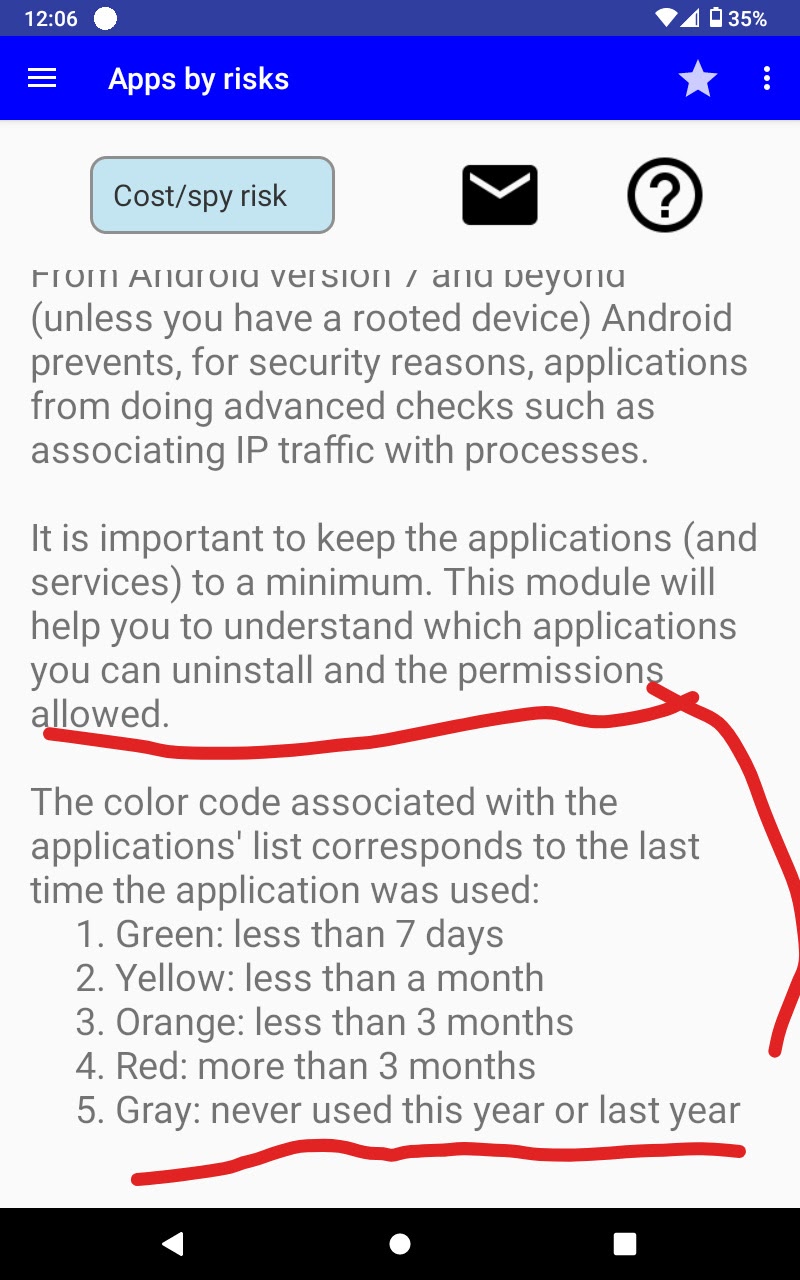The width and height of the screenshot is (800, 1280).
Task: Go back using system back button
Action: [173, 1243]
